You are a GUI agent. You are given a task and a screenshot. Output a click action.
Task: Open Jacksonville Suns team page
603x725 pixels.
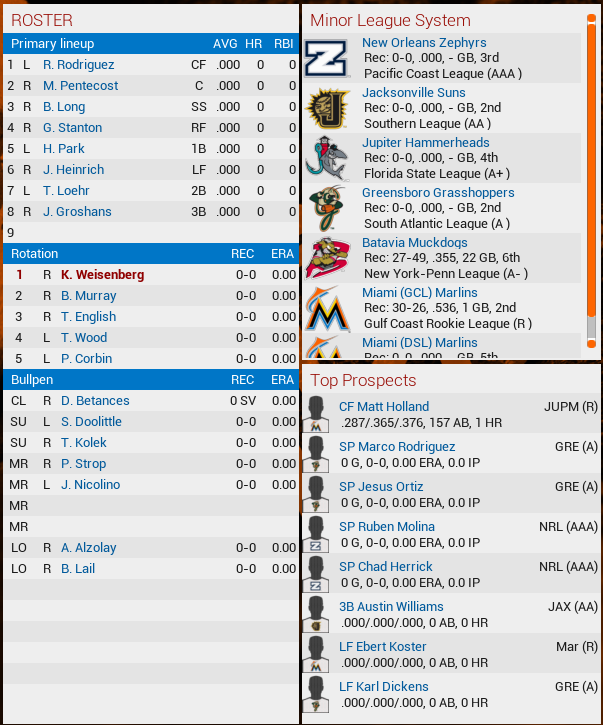point(413,93)
